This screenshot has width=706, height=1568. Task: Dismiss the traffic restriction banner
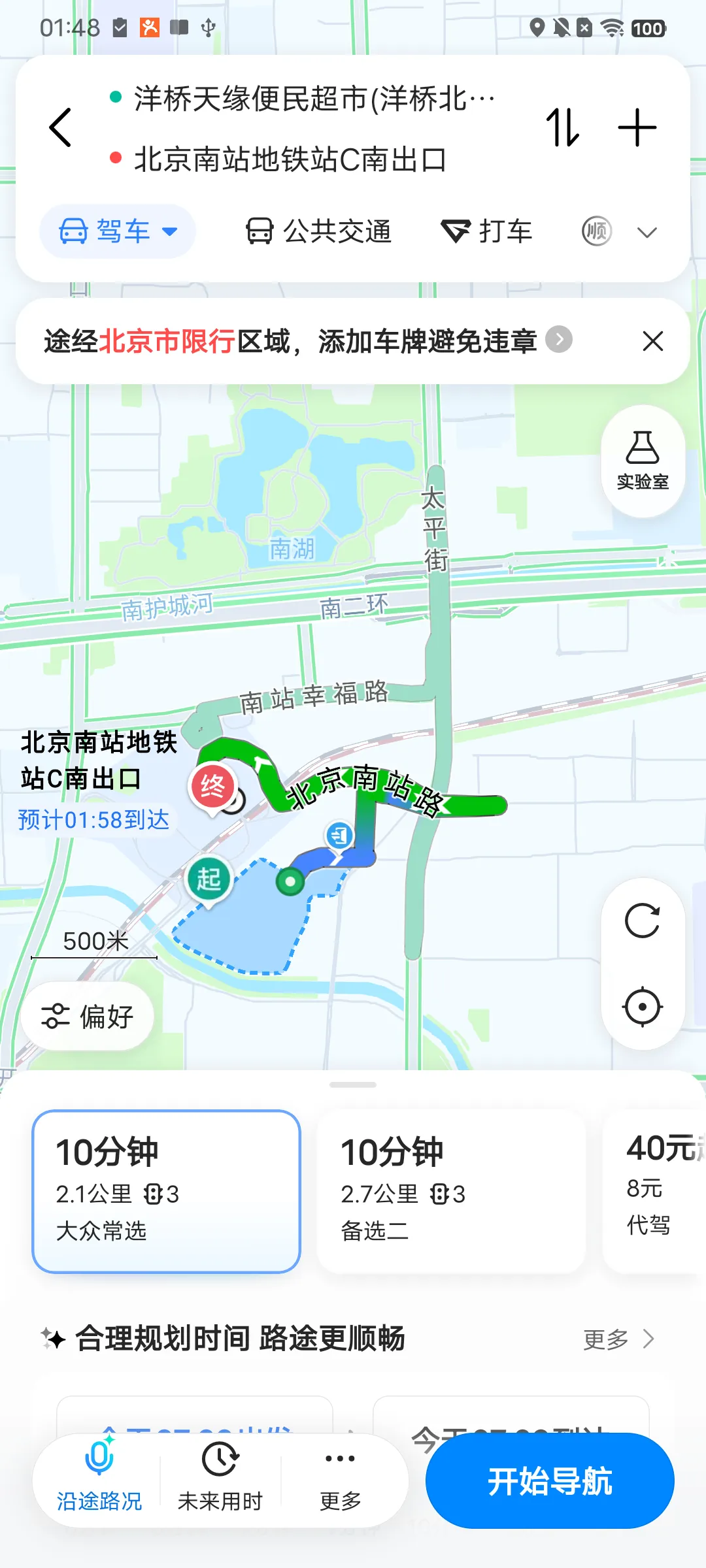coord(652,341)
